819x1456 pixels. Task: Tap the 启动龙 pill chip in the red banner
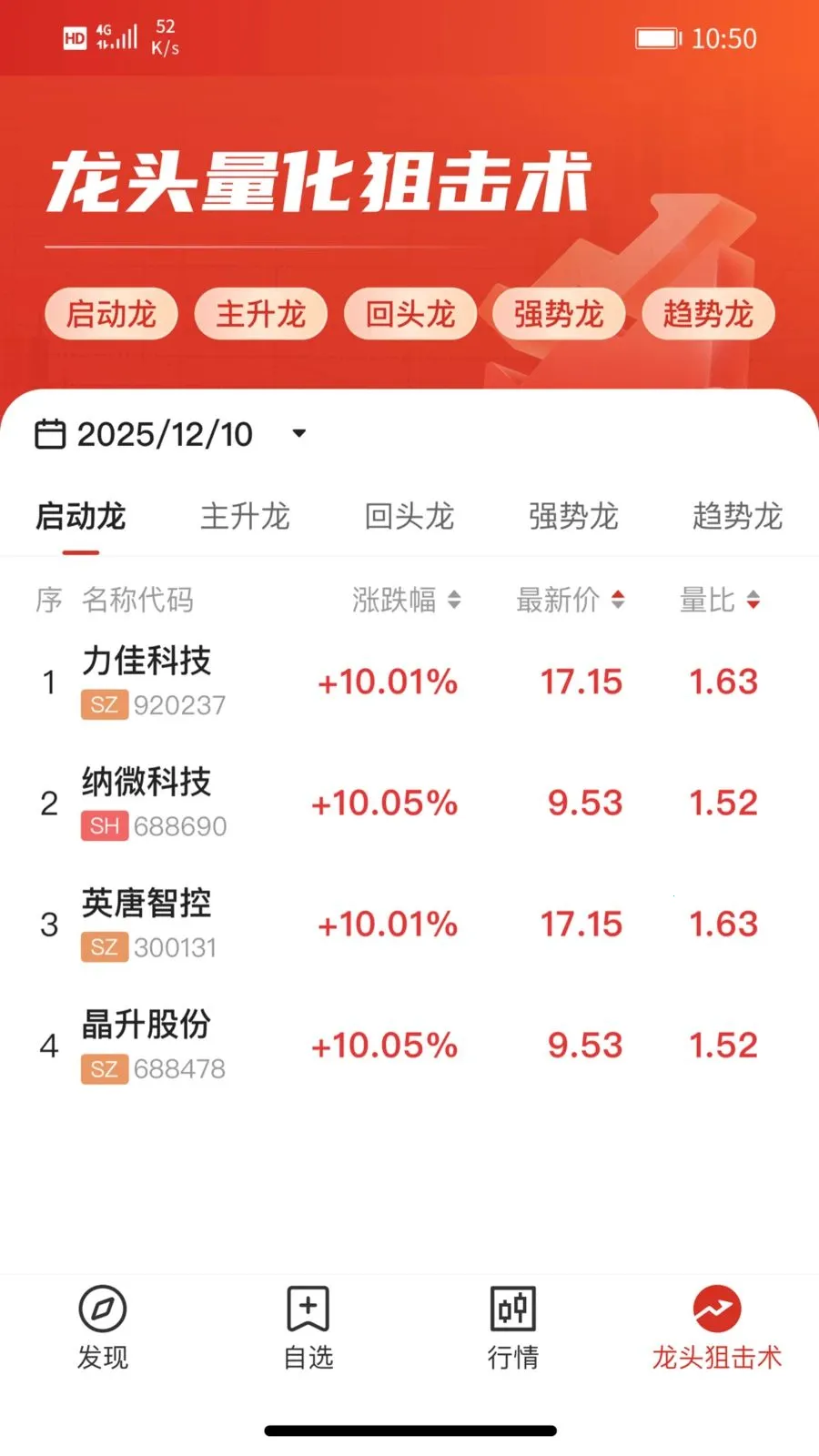pyautogui.click(x=111, y=314)
